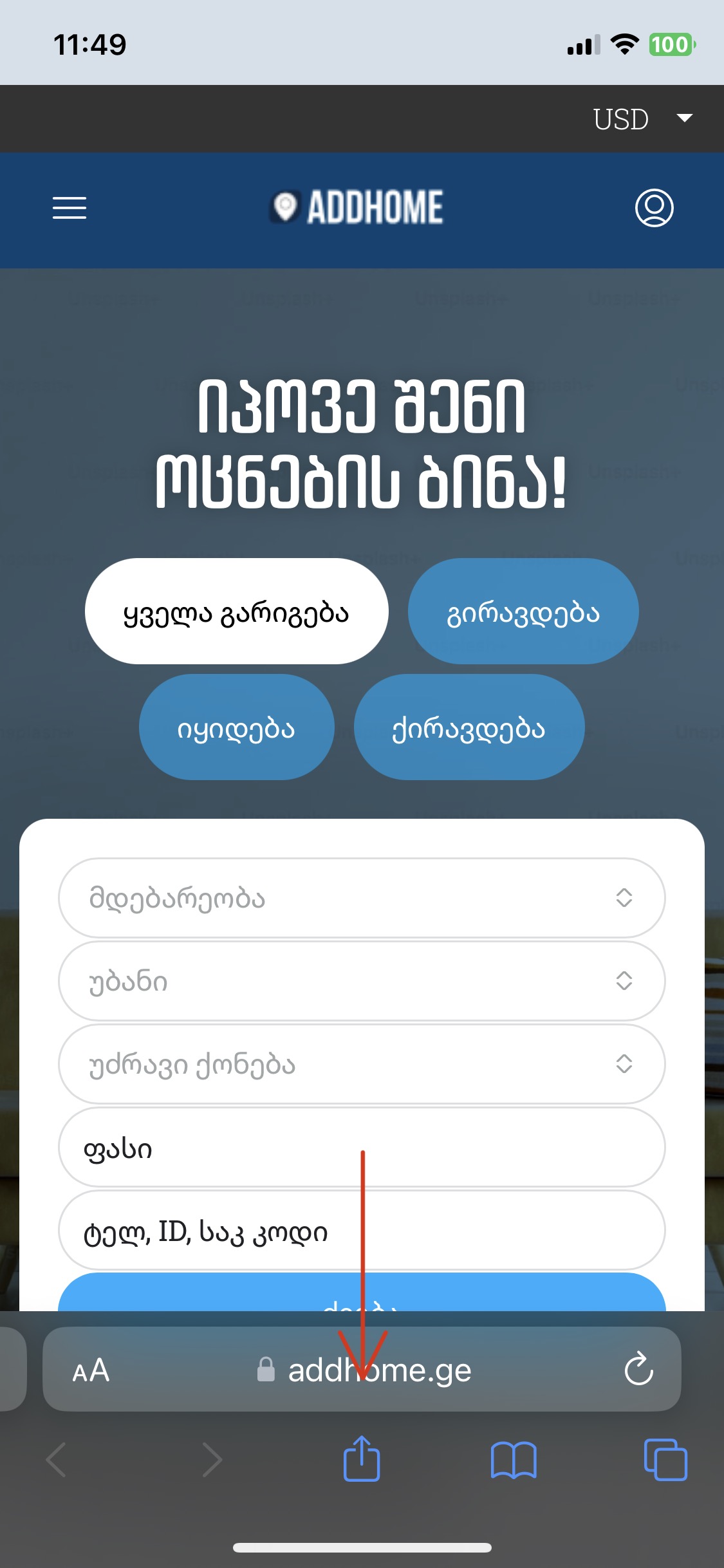Open Safari bookmarks
The image size is (724, 1568).
point(513,1460)
